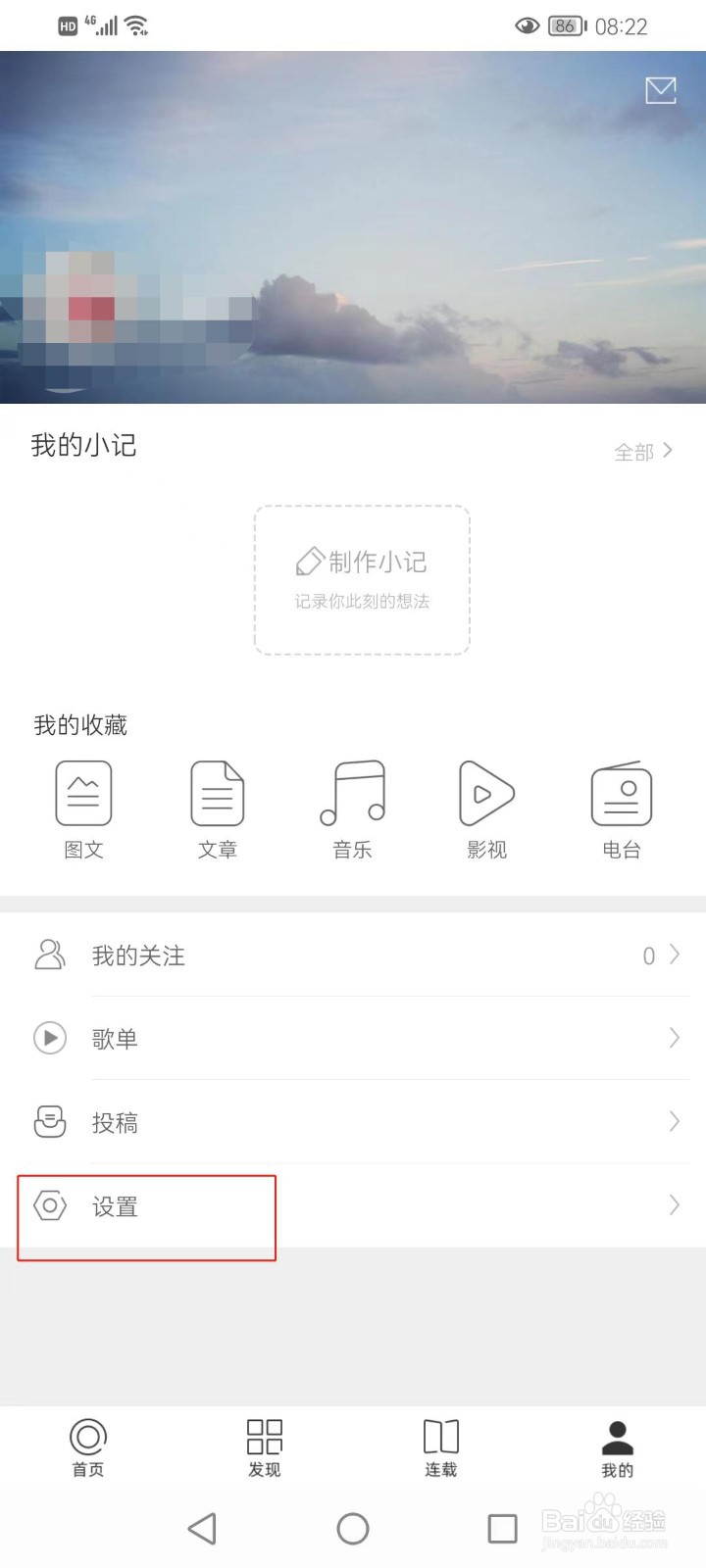
Task: Open 影视 favorites
Action: [x=486, y=809]
